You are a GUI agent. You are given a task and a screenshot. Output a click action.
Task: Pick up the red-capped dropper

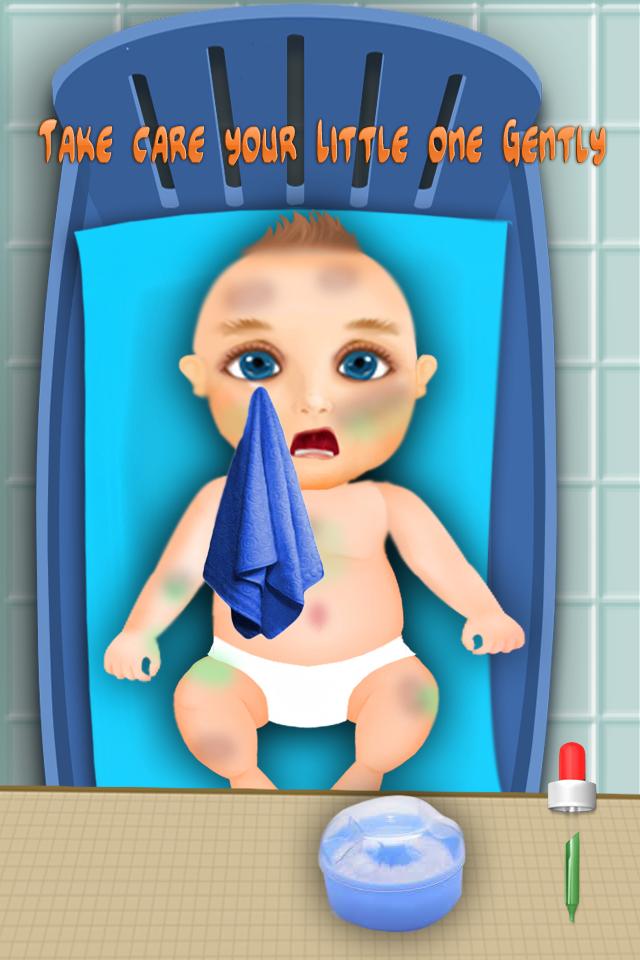pos(571,779)
